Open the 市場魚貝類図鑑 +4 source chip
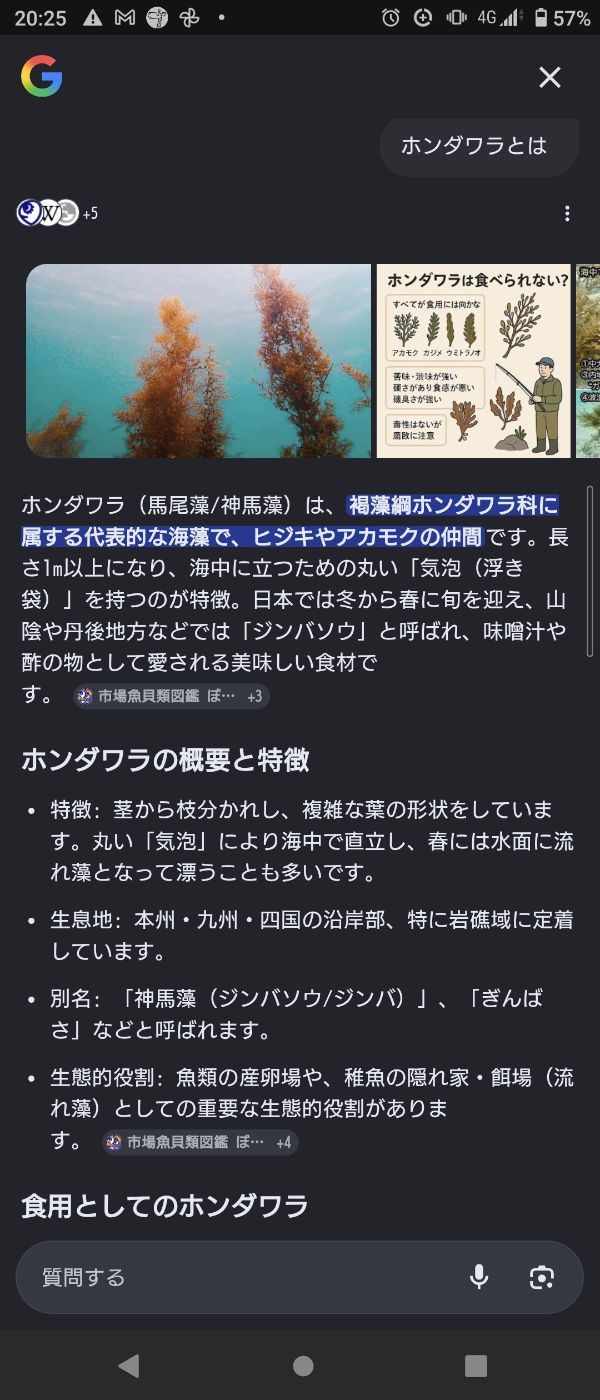This screenshot has width=600, height=1400. pos(200,1142)
